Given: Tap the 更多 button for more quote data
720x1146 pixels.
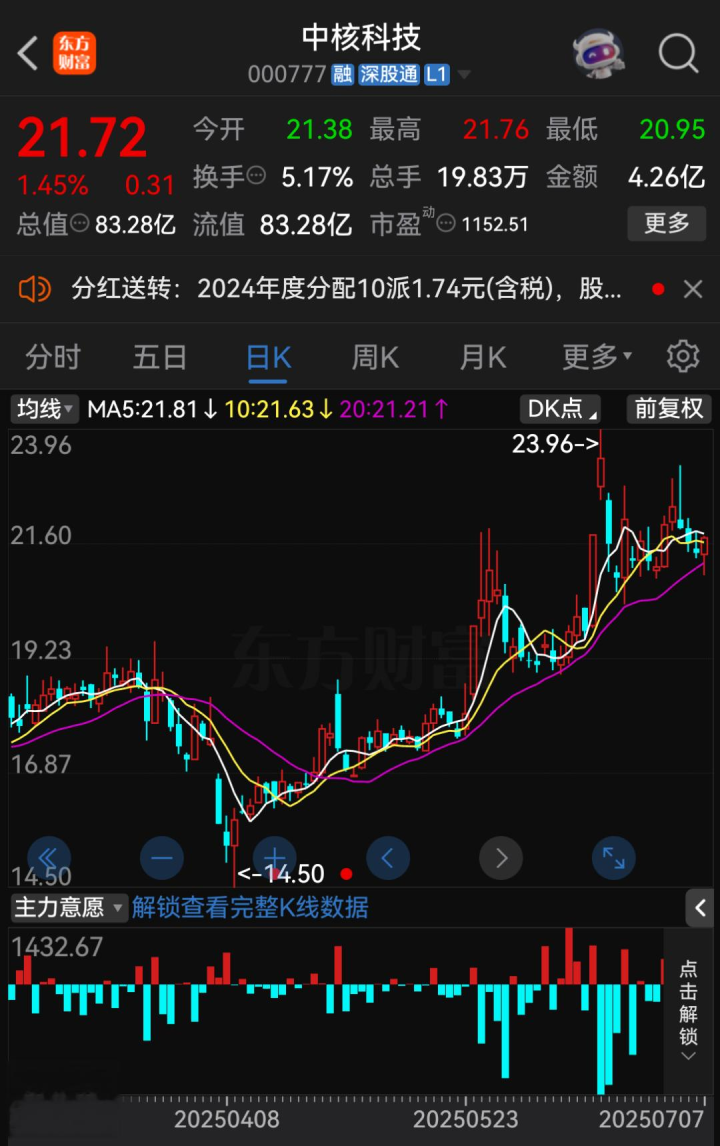Looking at the screenshot, I should pyautogui.click(x=666, y=222).
